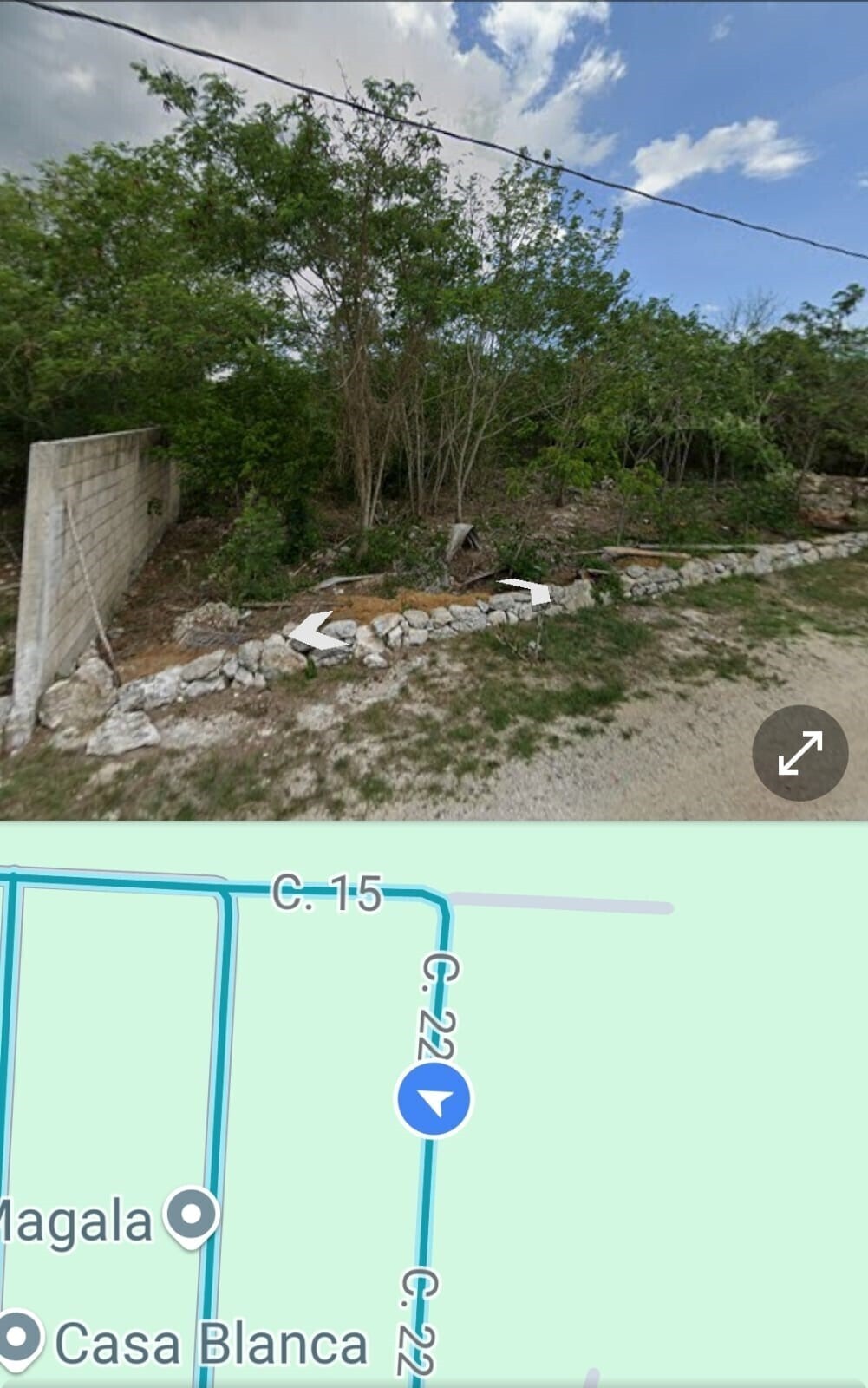
Task: Open the Casa Blanca place marker
Action: pyautogui.click(x=20, y=1339)
